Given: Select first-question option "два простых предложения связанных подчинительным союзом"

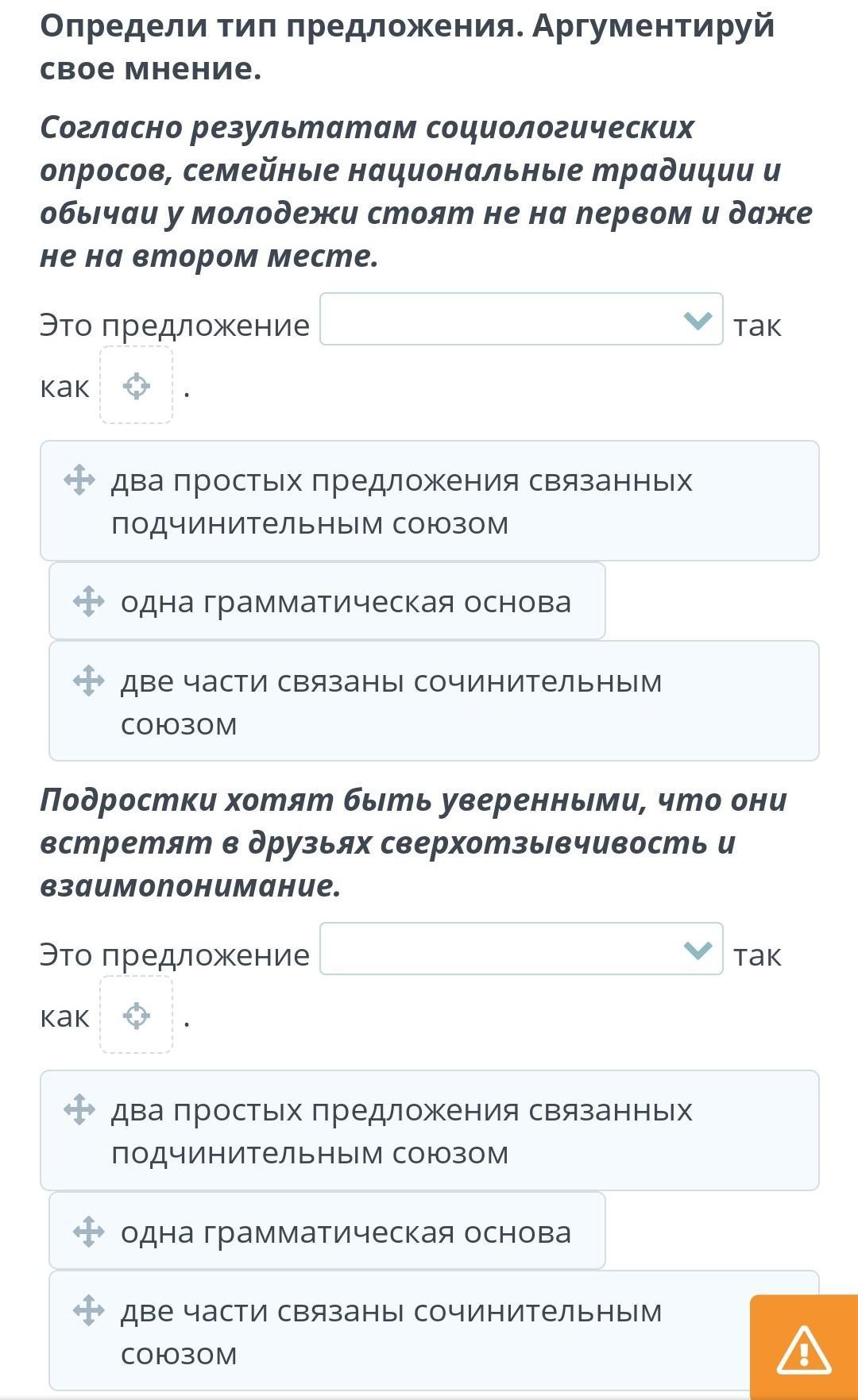Looking at the screenshot, I should click(430, 501).
